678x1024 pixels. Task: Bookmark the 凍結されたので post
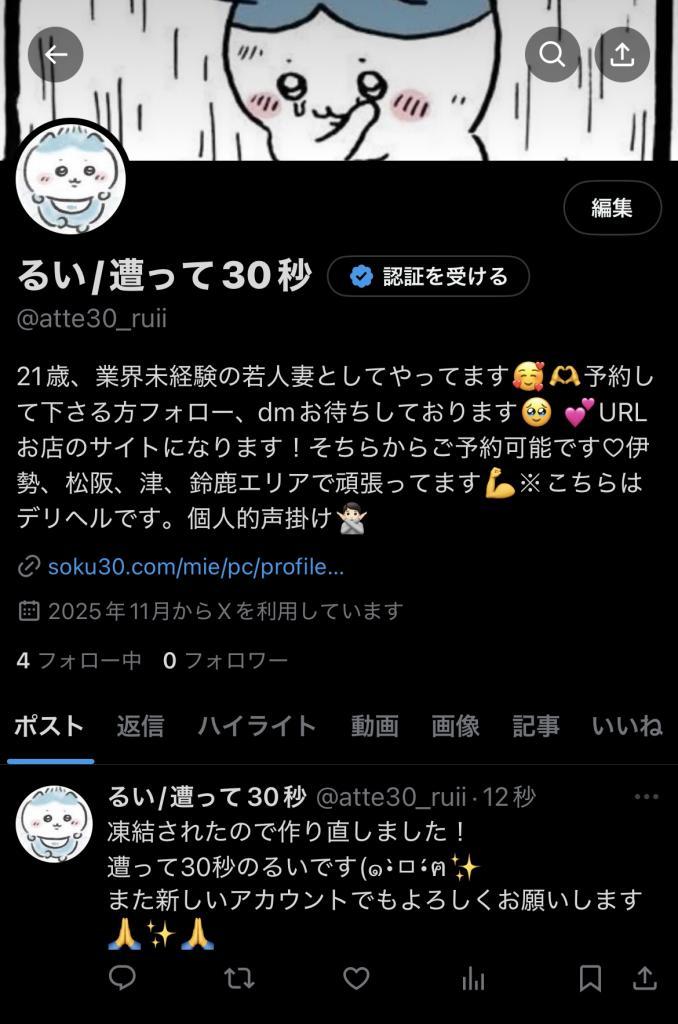pyautogui.click(x=591, y=978)
